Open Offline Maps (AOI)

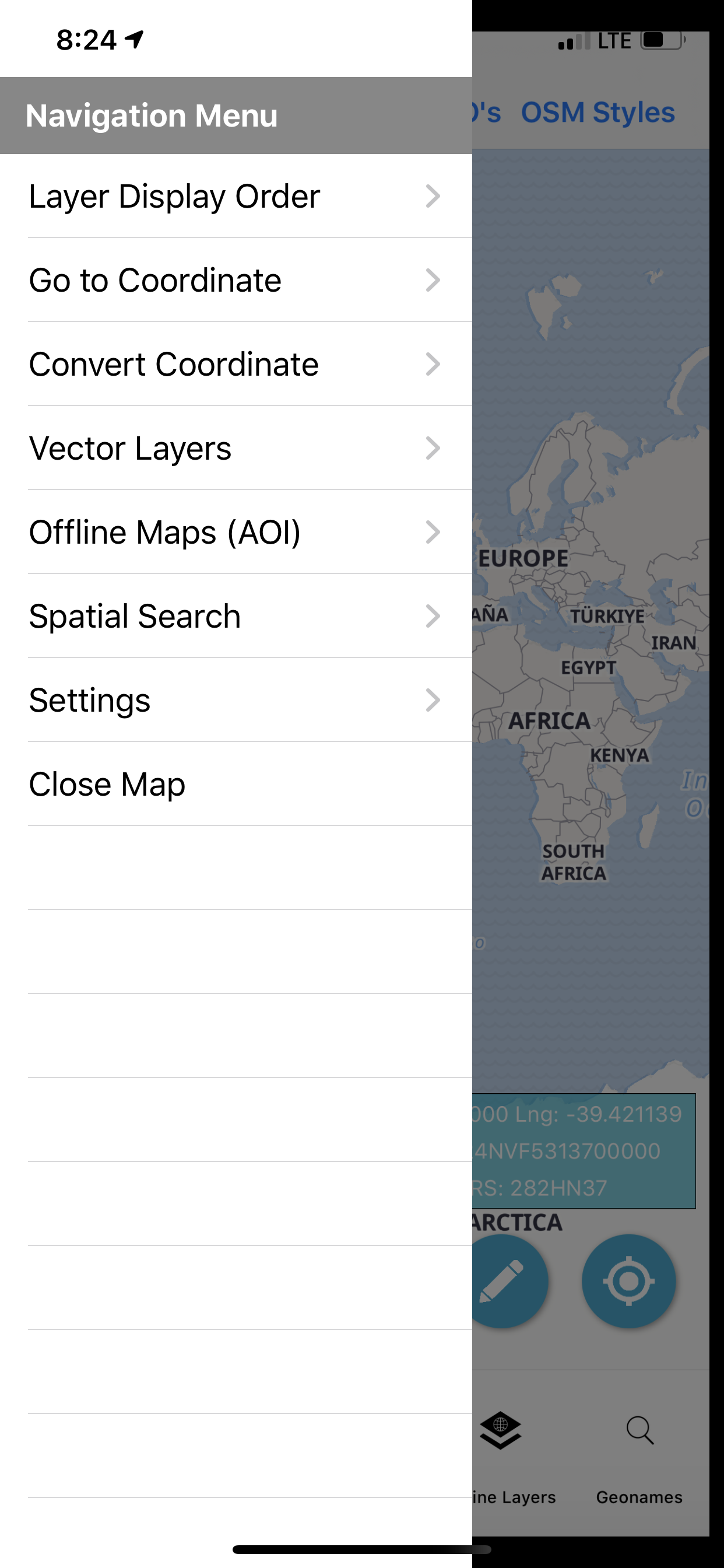[x=236, y=532]
